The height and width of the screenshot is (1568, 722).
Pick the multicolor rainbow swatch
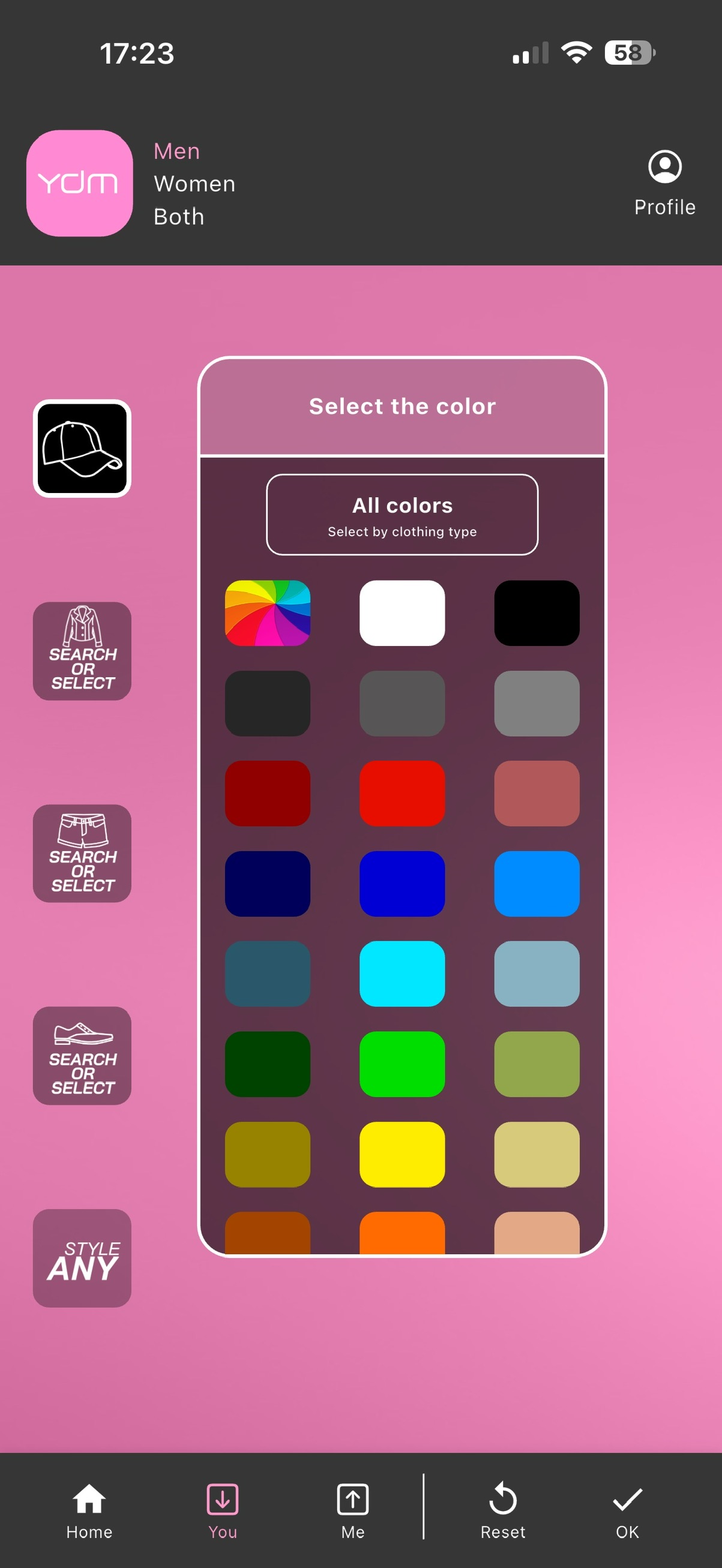267,613
